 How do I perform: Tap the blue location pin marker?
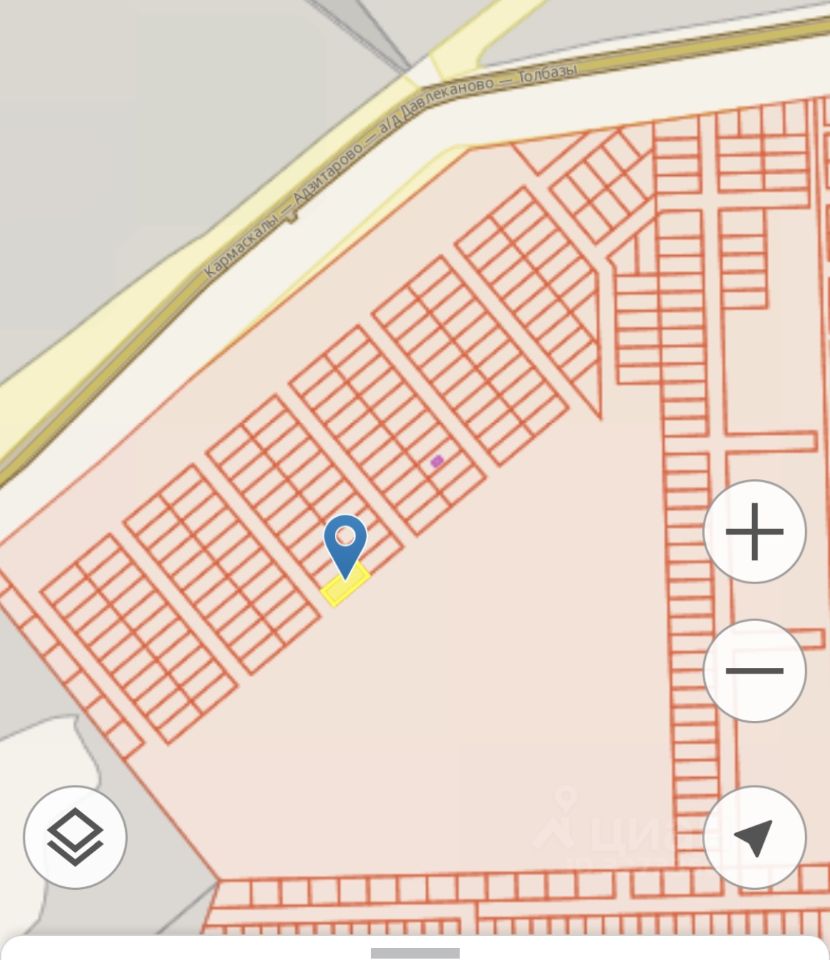tap(345, 541)
